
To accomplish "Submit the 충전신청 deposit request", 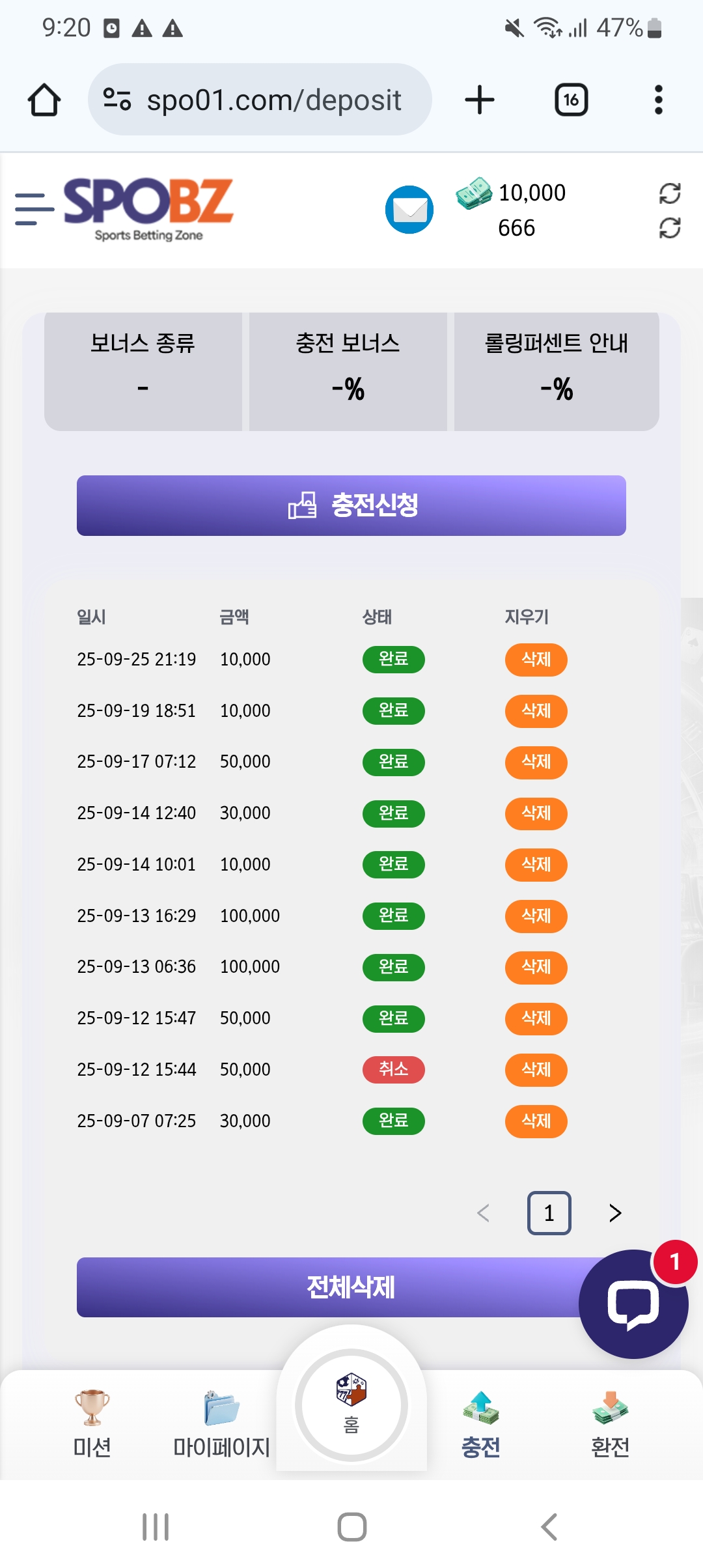I will [351, 505].
